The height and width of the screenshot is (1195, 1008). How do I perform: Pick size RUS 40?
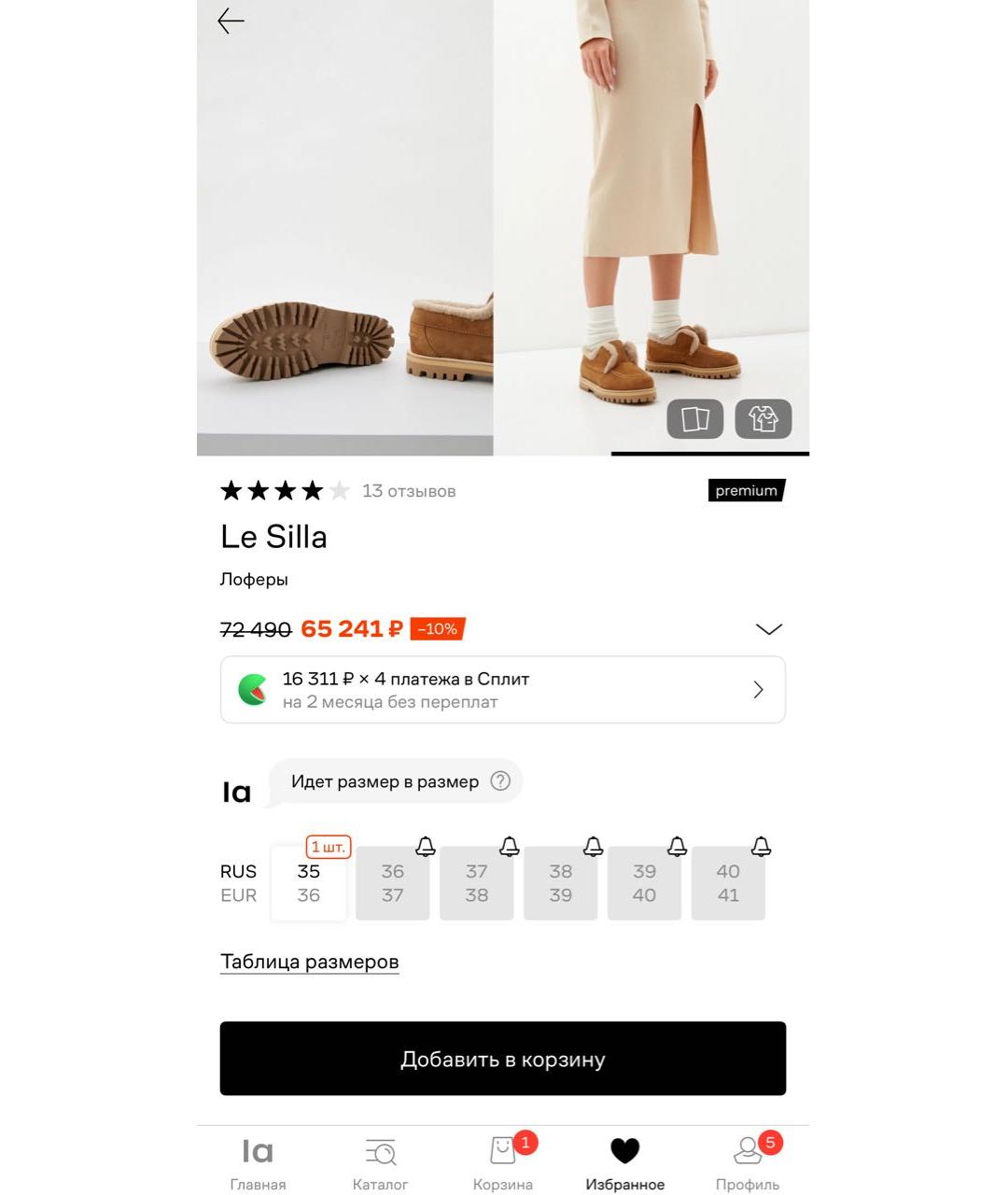(x=728, y=883)
